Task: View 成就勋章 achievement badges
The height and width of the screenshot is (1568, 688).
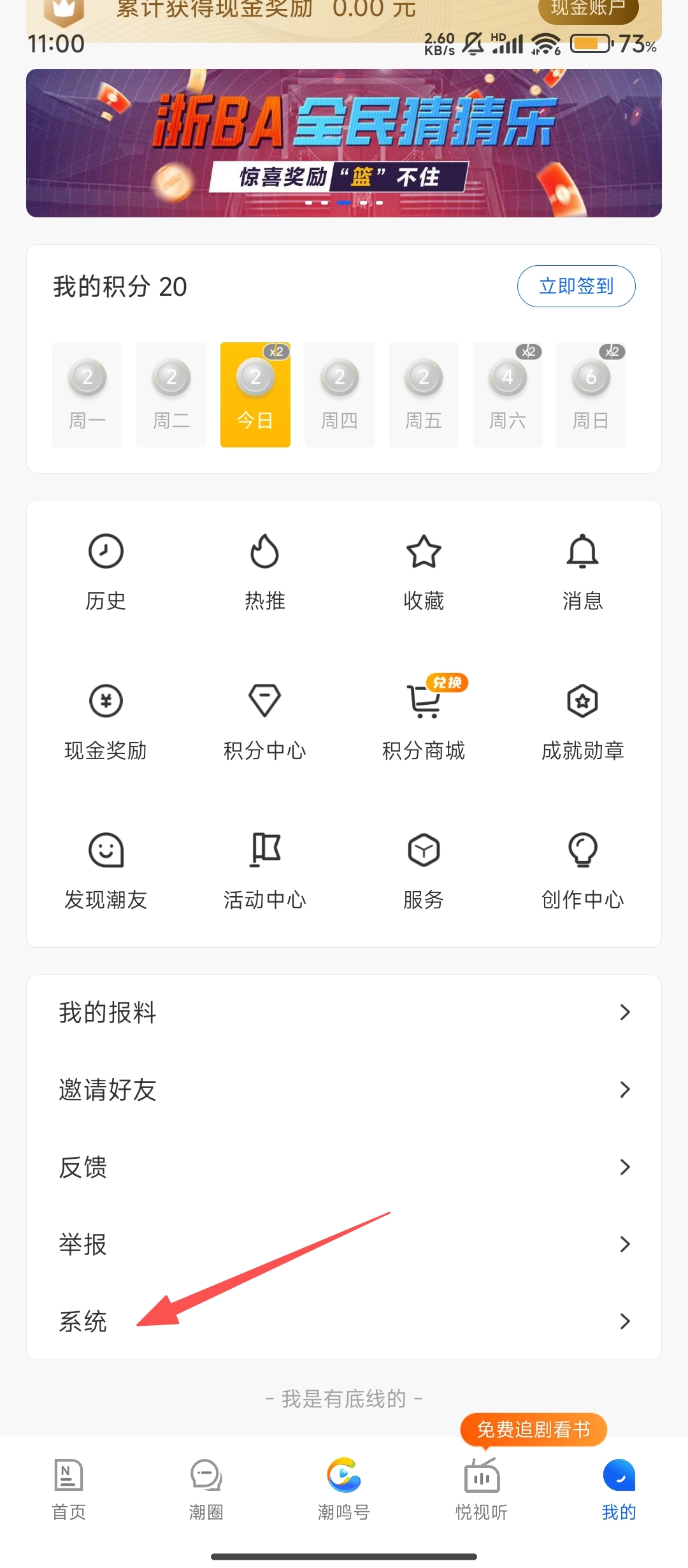Action: click(x=582, y=721)
